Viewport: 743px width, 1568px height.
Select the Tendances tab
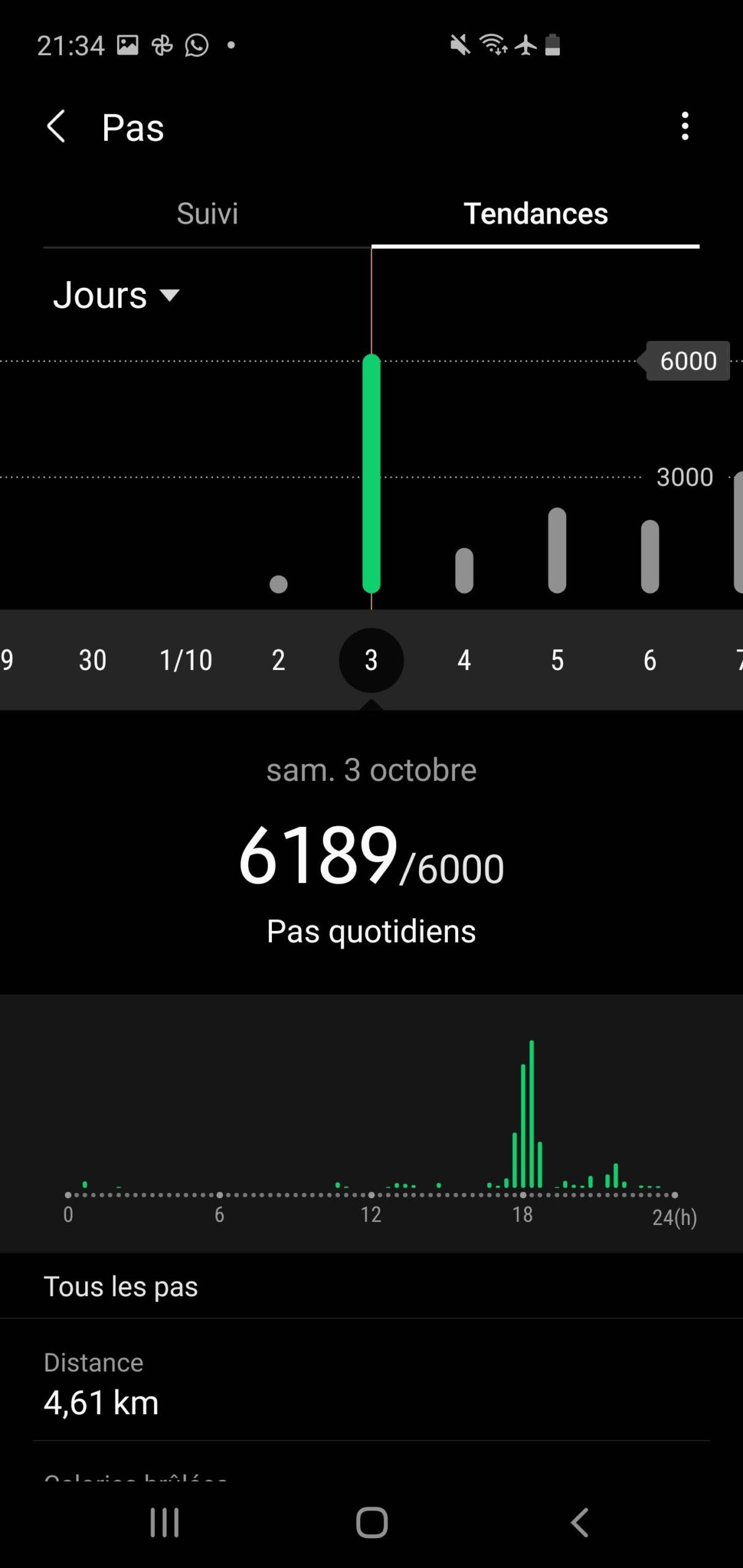pos(535,214)
